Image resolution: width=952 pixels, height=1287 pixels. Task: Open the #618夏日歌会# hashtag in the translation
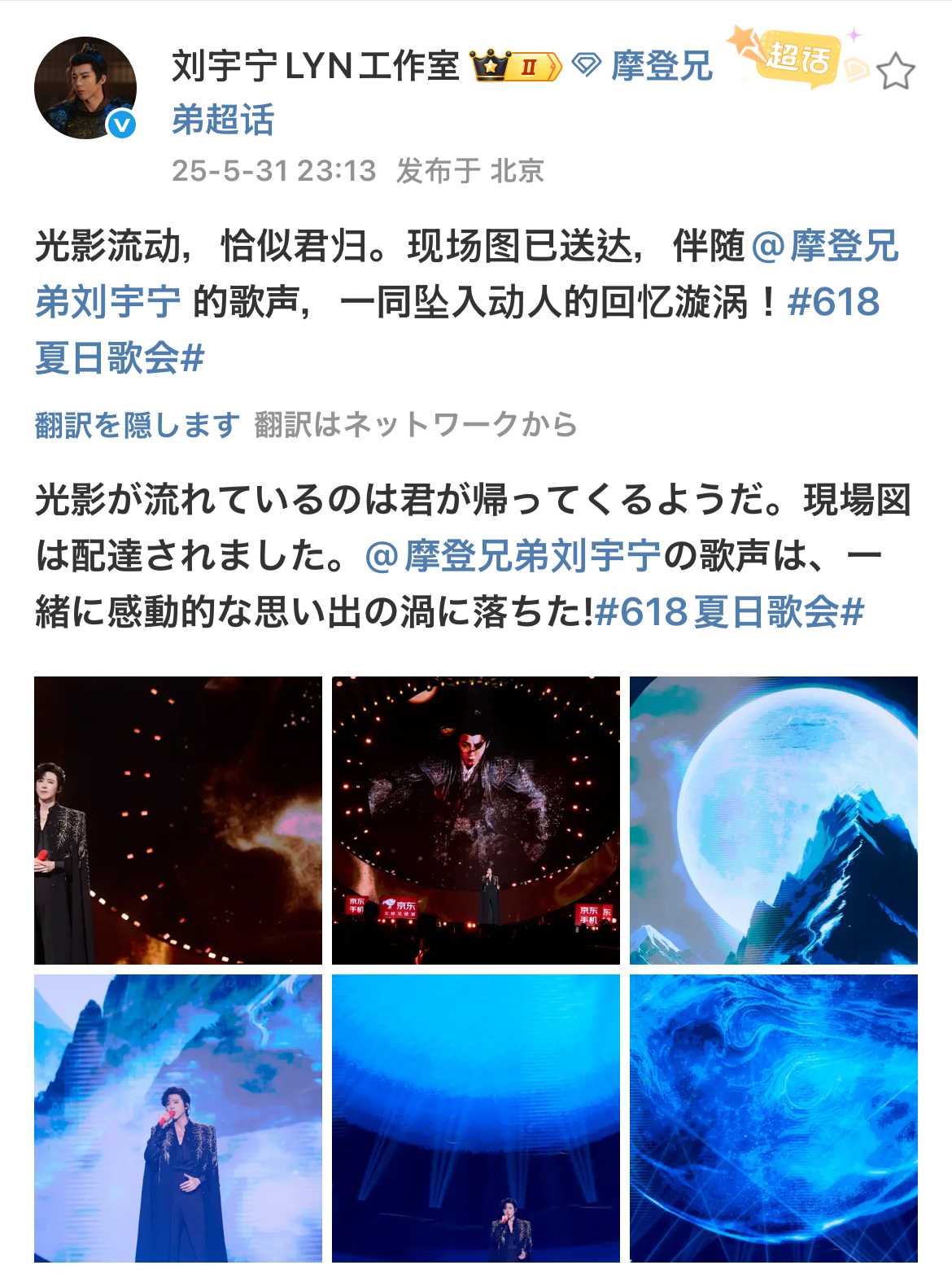(x=728, y=611)
